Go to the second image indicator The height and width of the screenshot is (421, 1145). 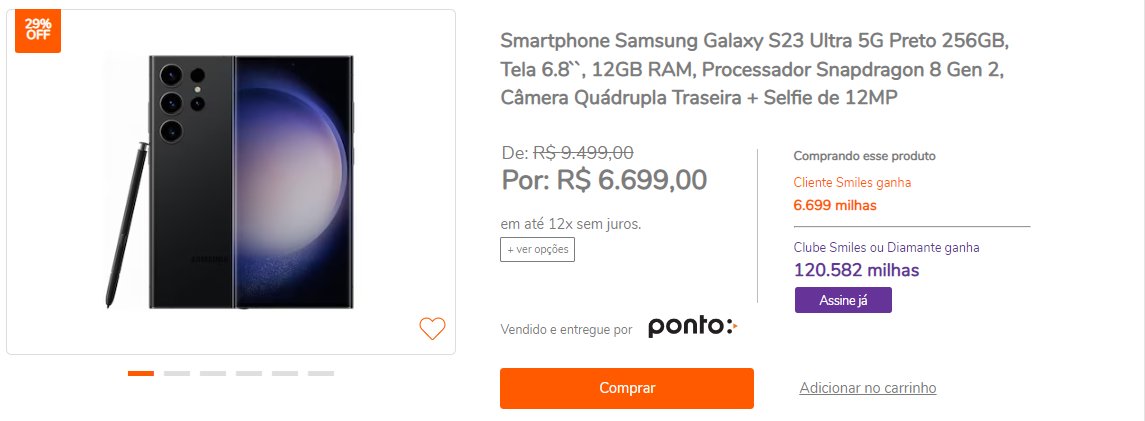click(177, 373)
